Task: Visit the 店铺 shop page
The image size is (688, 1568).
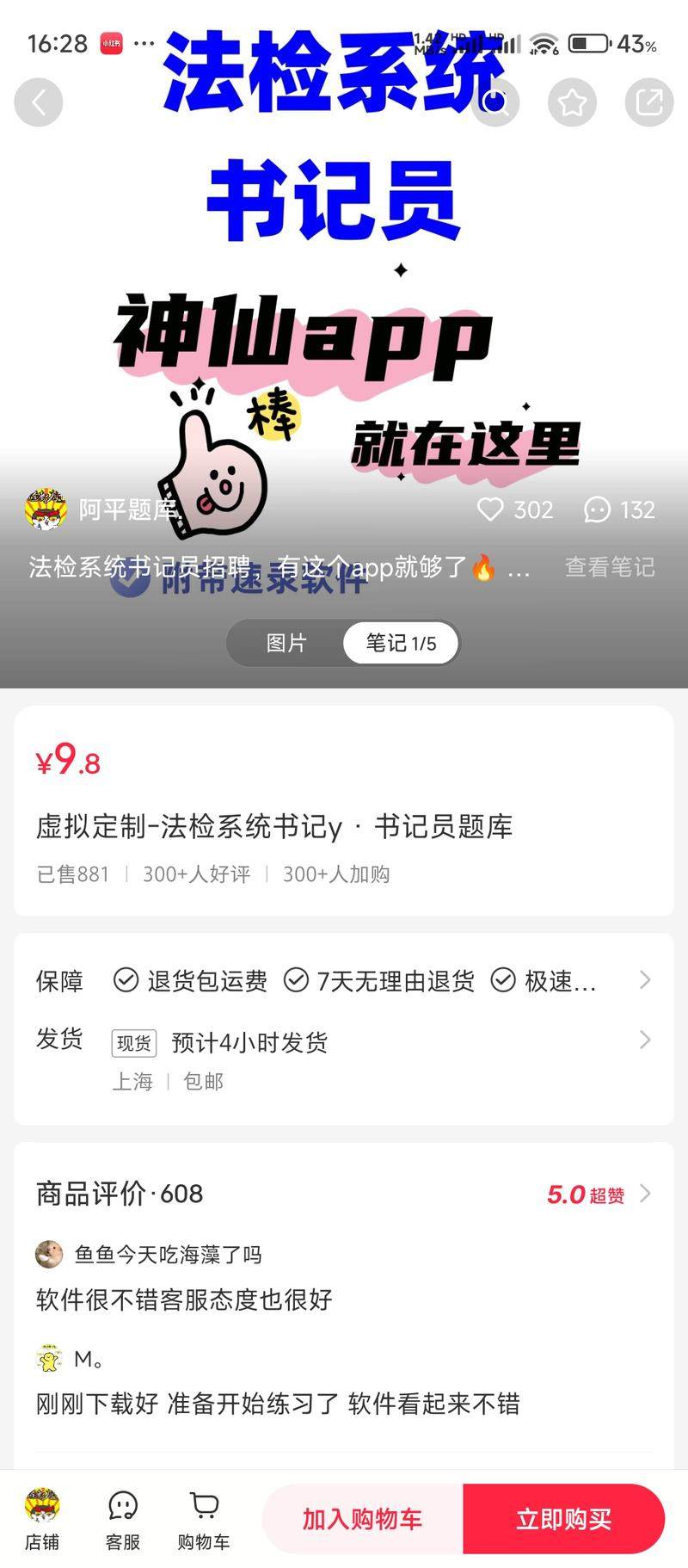Action: click(x=42, y=1520)
